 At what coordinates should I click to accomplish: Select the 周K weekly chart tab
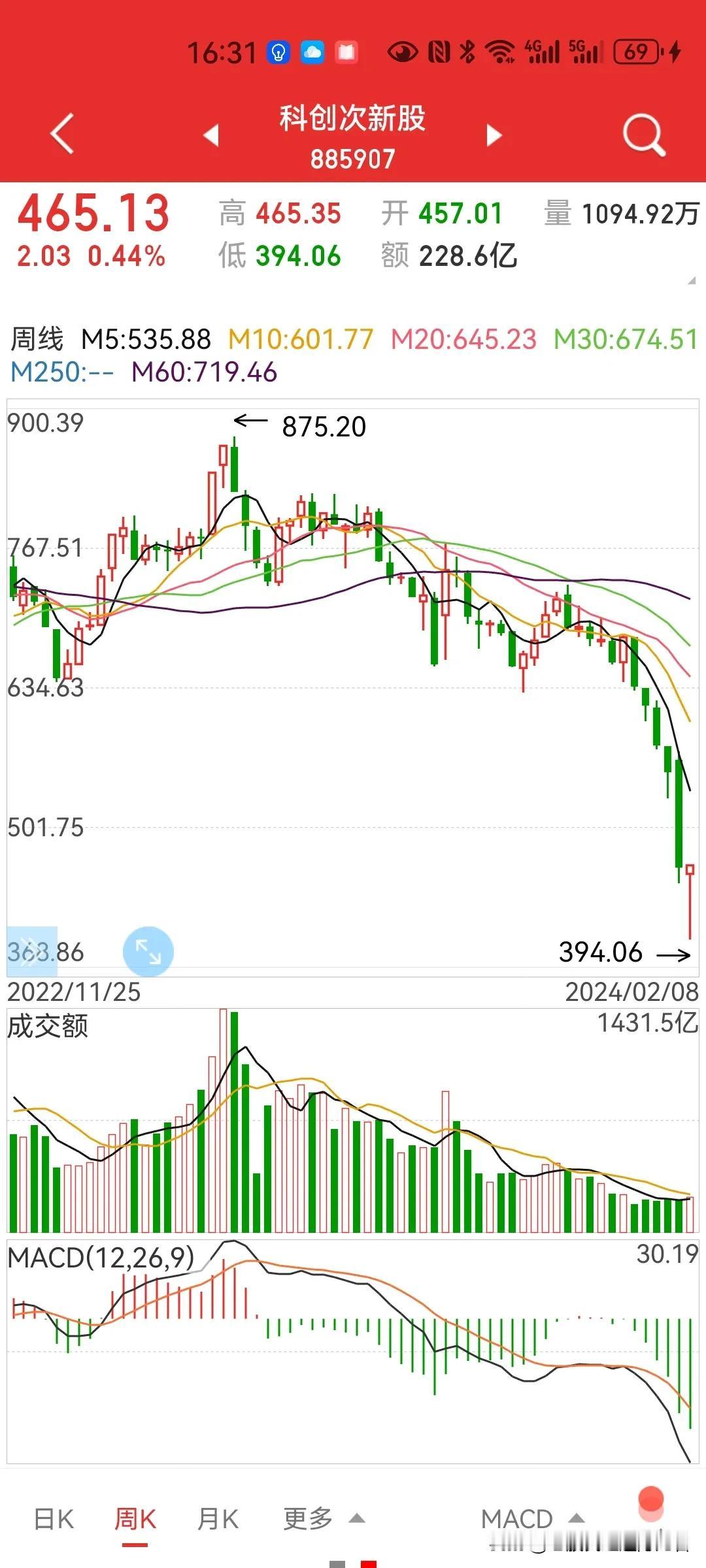(x=135, y=1519)
